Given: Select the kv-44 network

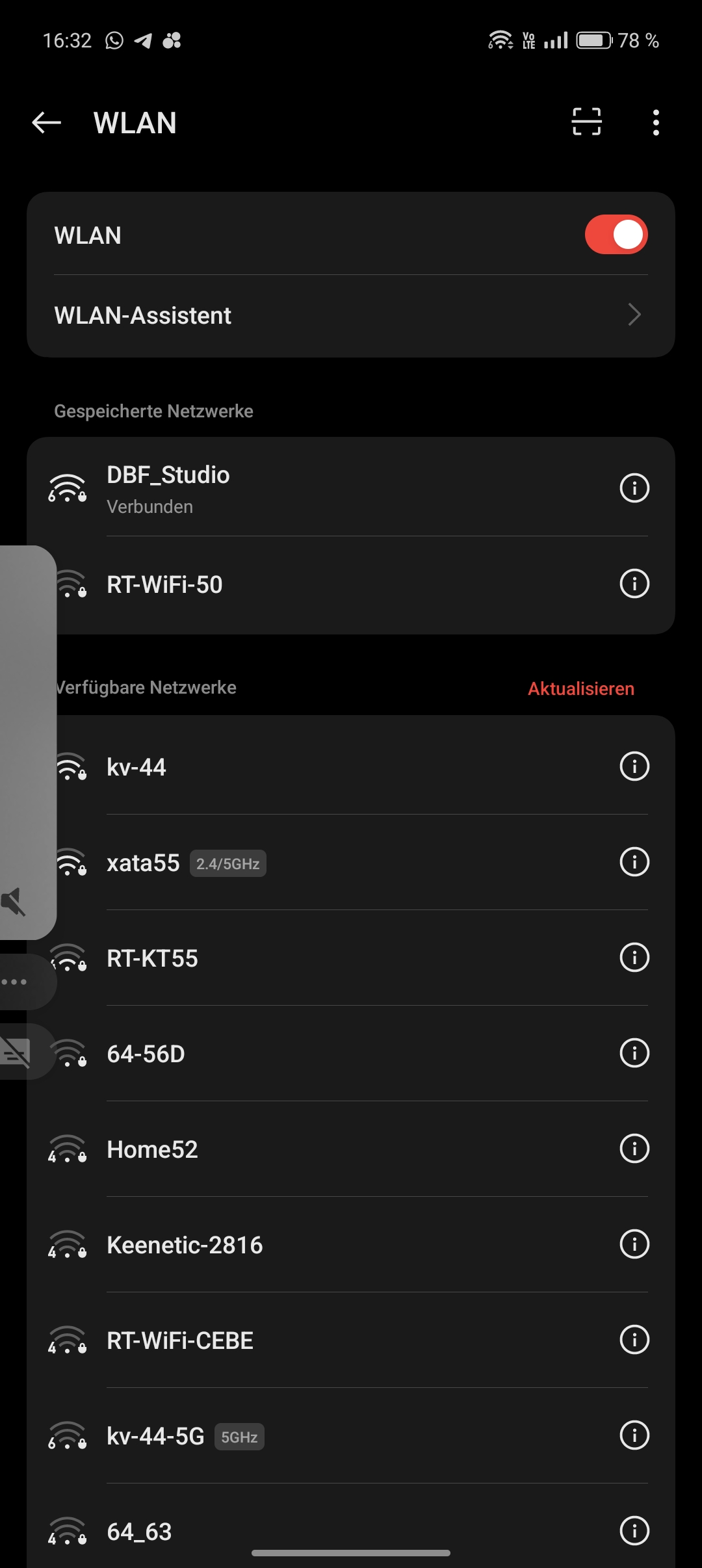Looking at the screenshot, I should [x=325, y=767].
